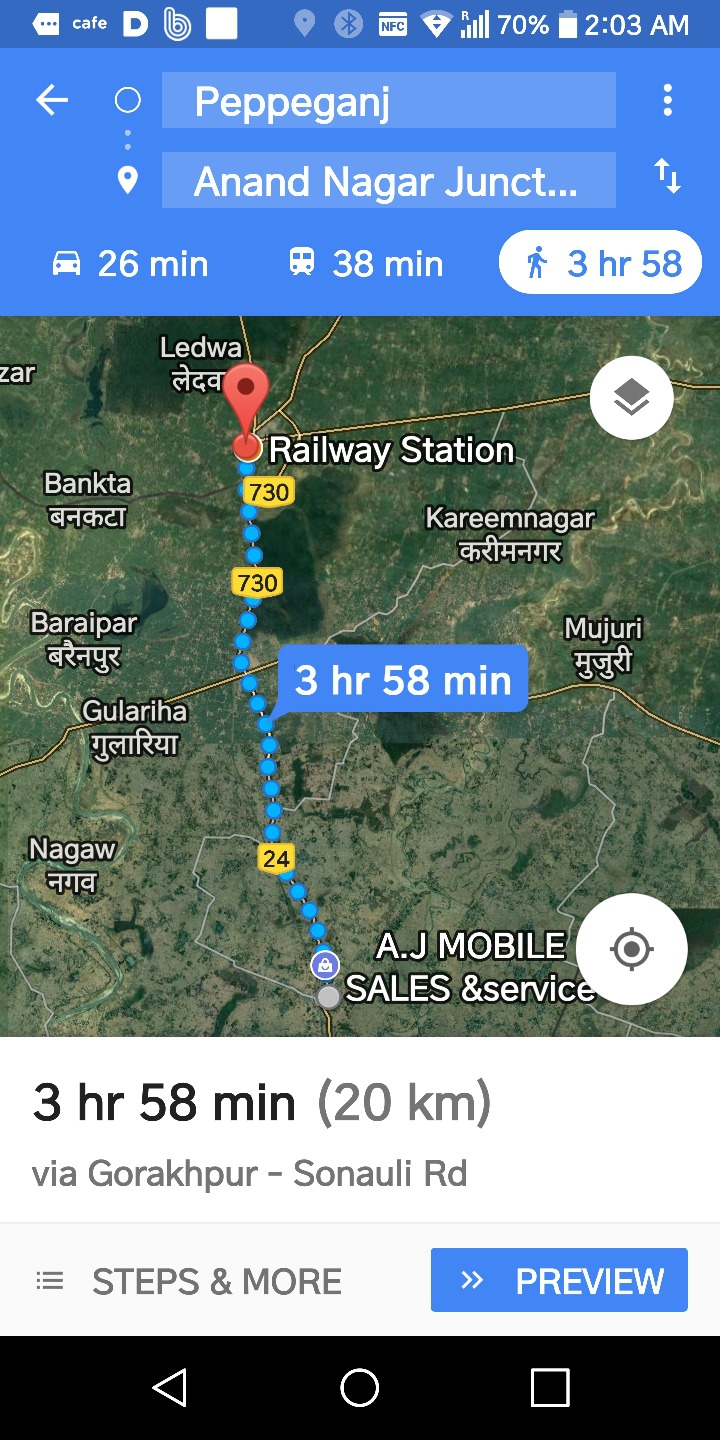Swap start and destination
The width and height of the screenshot is (720, 1440).
coord(667,178)
